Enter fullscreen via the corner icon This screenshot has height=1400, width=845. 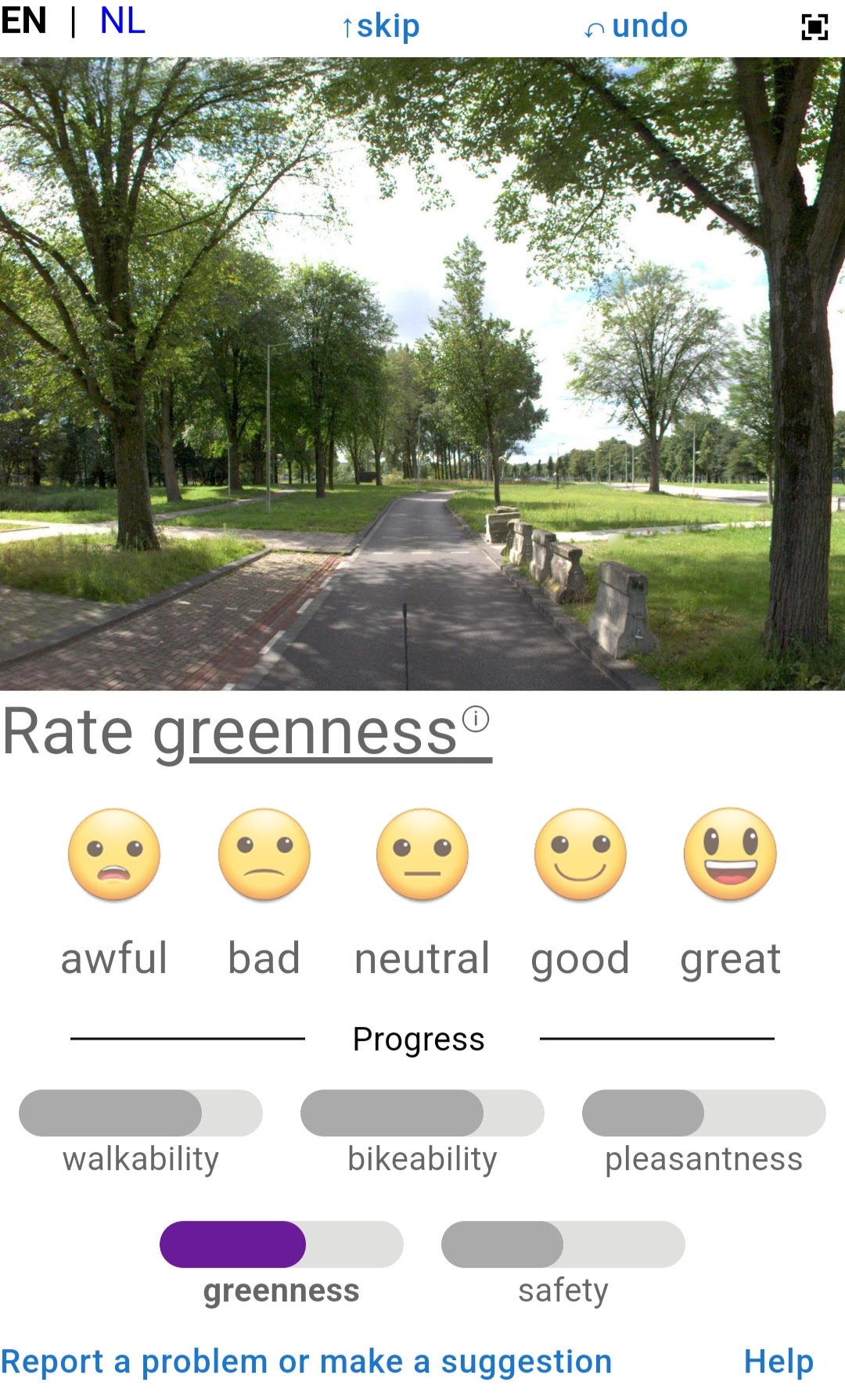(x=814, y=26)
